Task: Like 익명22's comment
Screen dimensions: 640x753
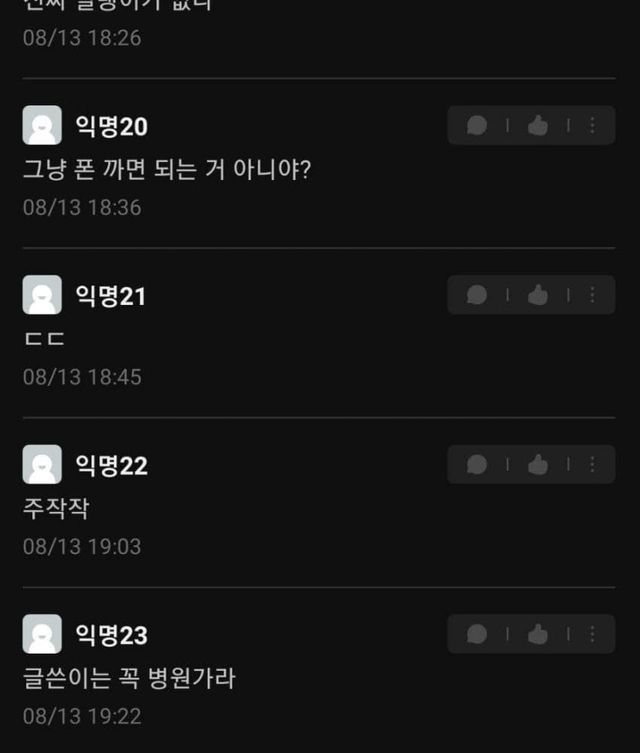Action: pyautogui.click(x=538, y=465)
